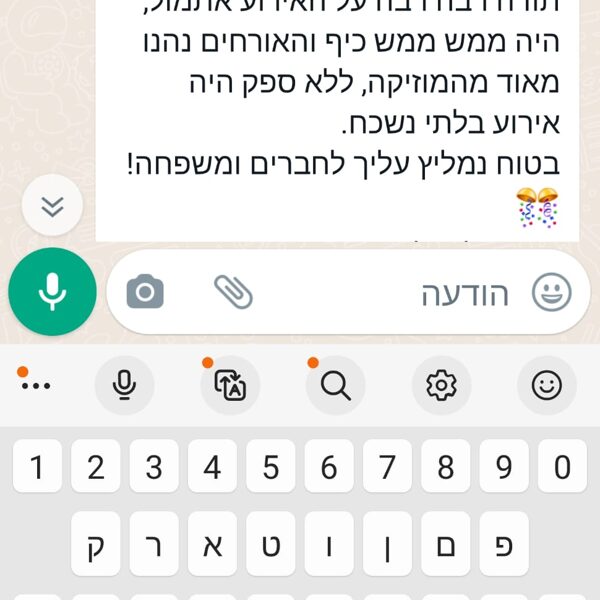Start keyboard voice typing microphone
The width and height of the screenshot is (600, 600).
pos(125,385)
